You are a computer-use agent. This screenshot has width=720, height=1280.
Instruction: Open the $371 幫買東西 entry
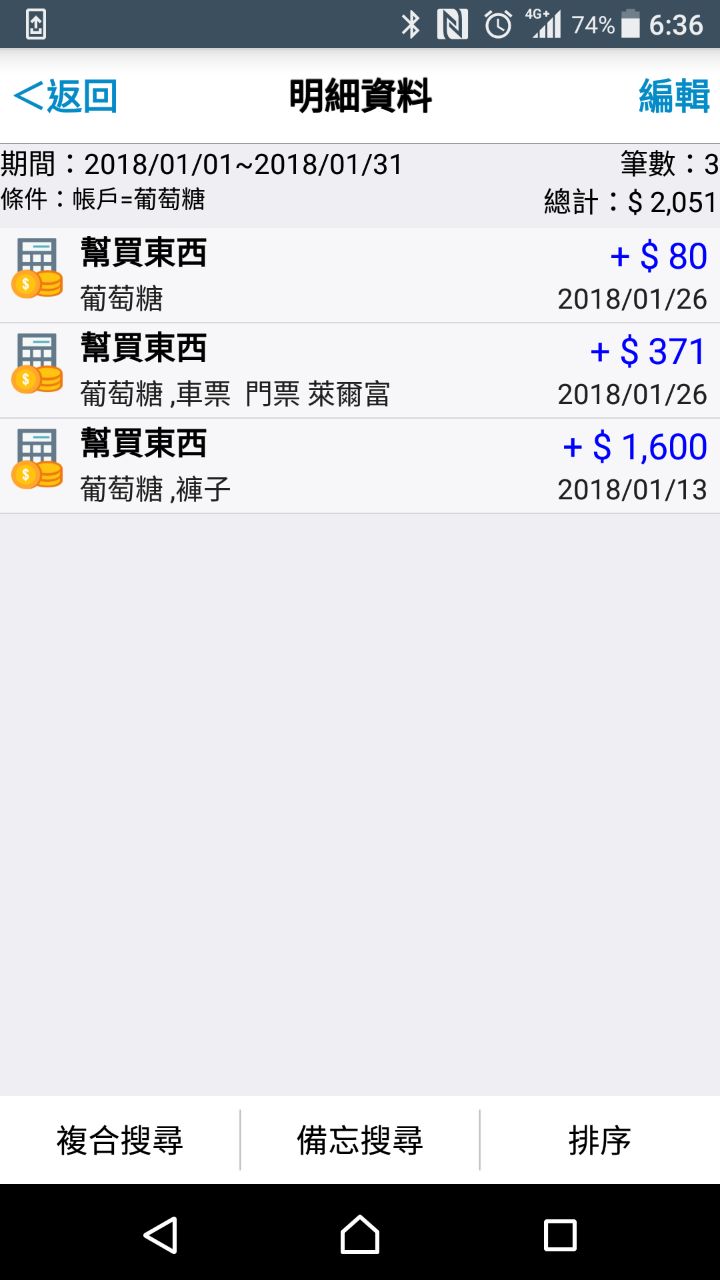360,370
